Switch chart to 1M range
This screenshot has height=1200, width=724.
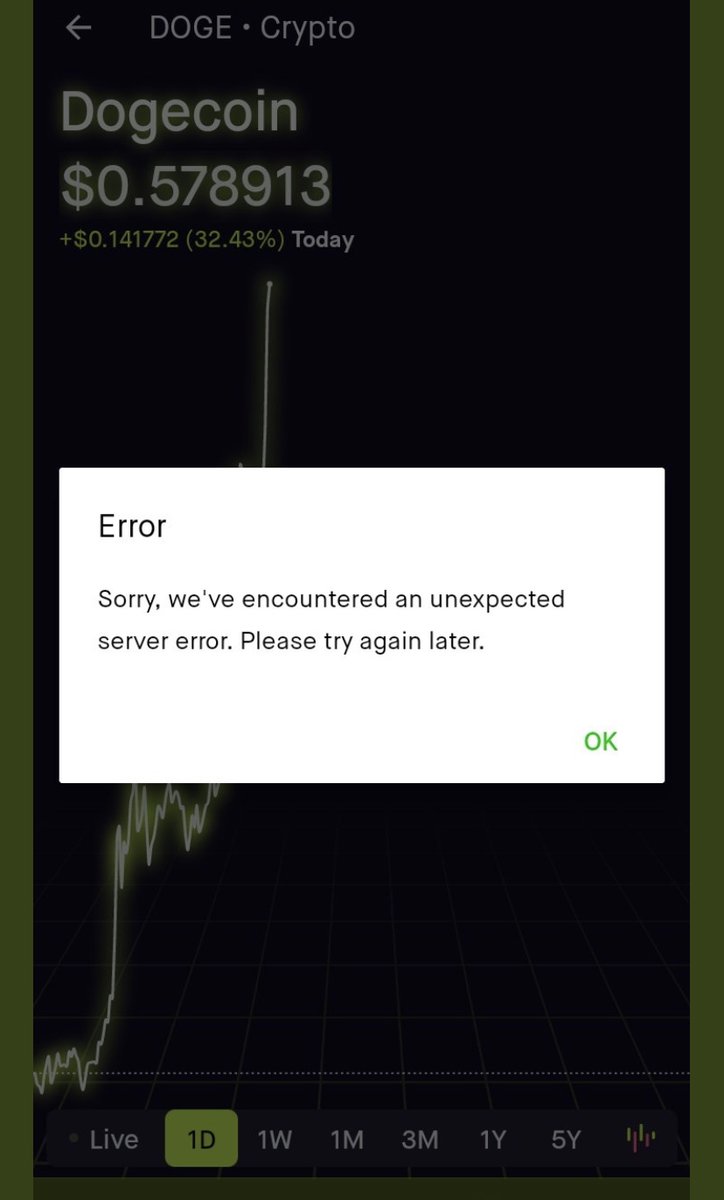click(x=347, y=1139)
